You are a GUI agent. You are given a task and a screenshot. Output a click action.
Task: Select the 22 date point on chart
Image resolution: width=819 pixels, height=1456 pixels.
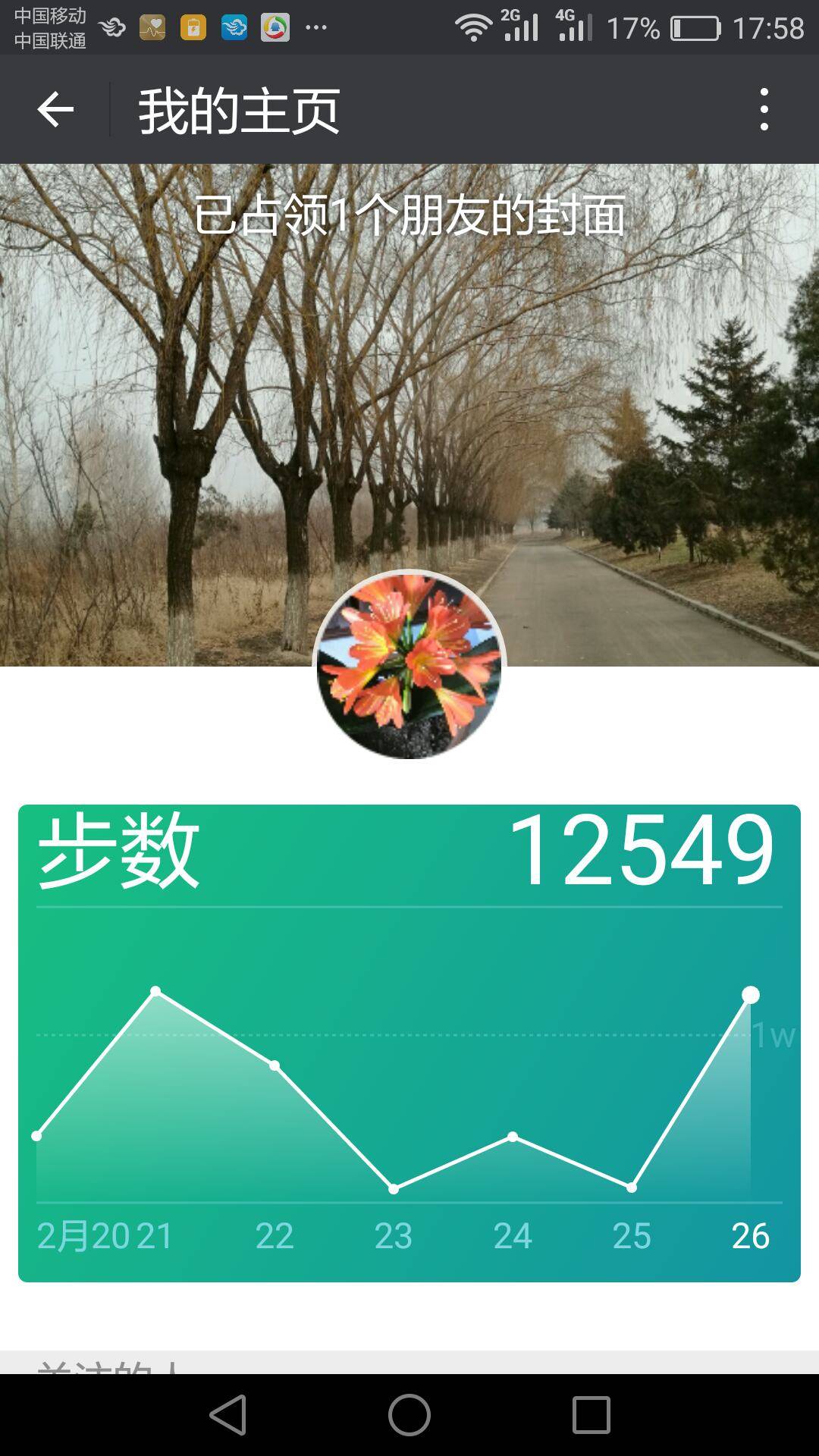pyautogui.click(x=275, y=1065)
